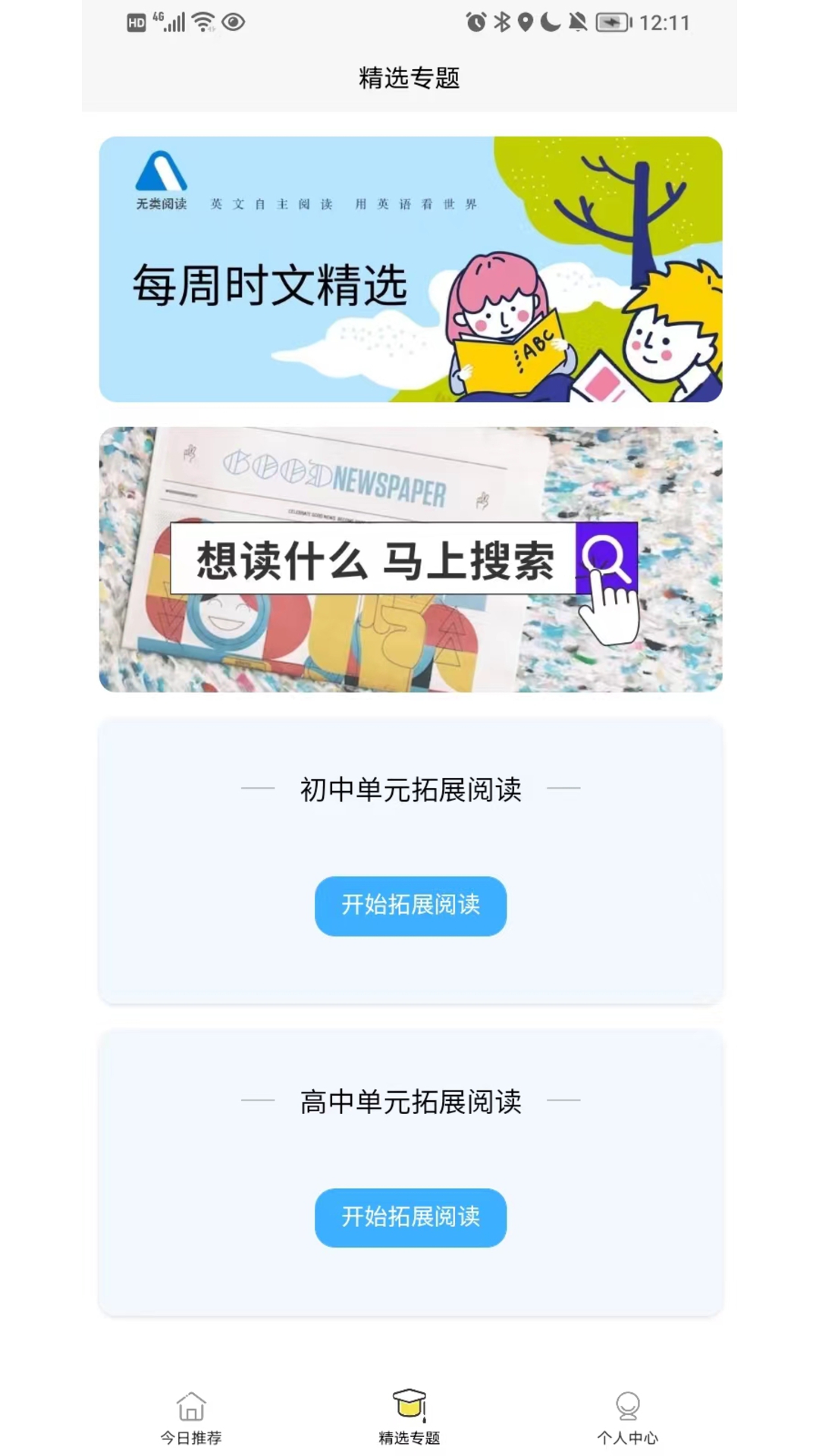Select the 精选专题 page title
The width and height of the screenshot is (819, 1456).
click(x=409, y=78)
